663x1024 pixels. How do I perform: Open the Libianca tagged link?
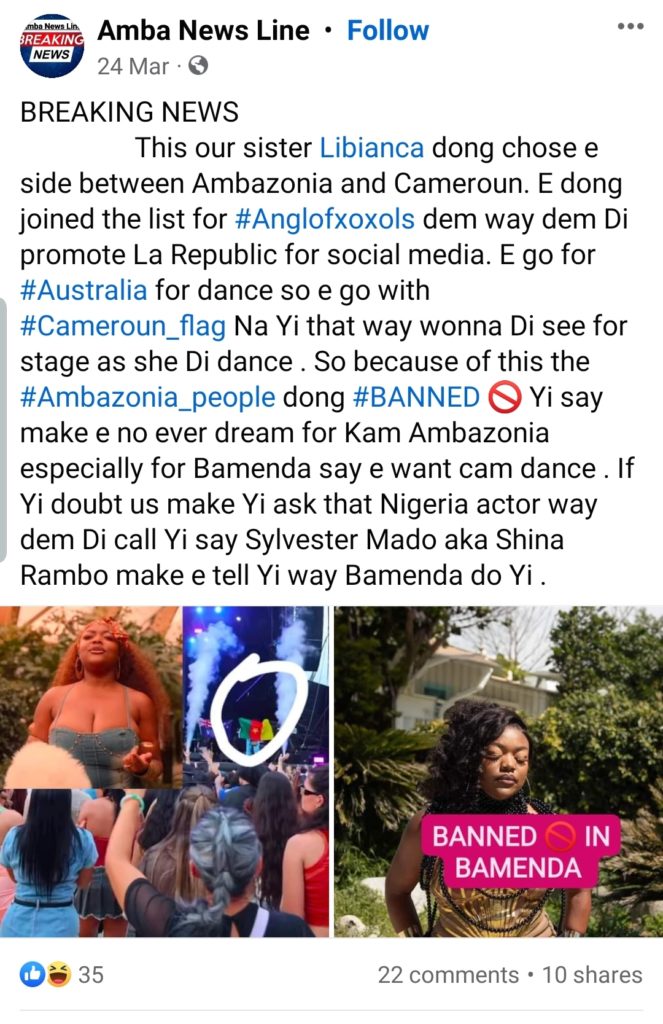tap(371, 149)
